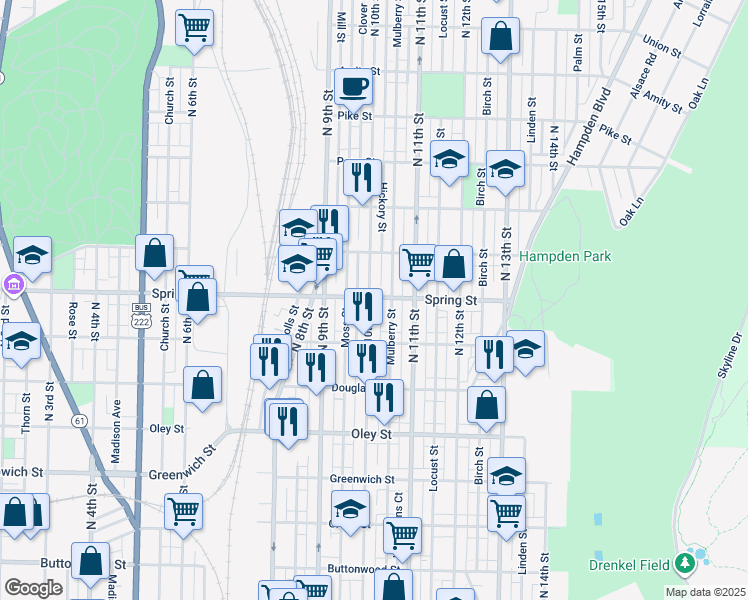This screenshot has width=748, height=600.
Task: Open the restaurant marker on Spring St
Action: (x=363, y=306)
